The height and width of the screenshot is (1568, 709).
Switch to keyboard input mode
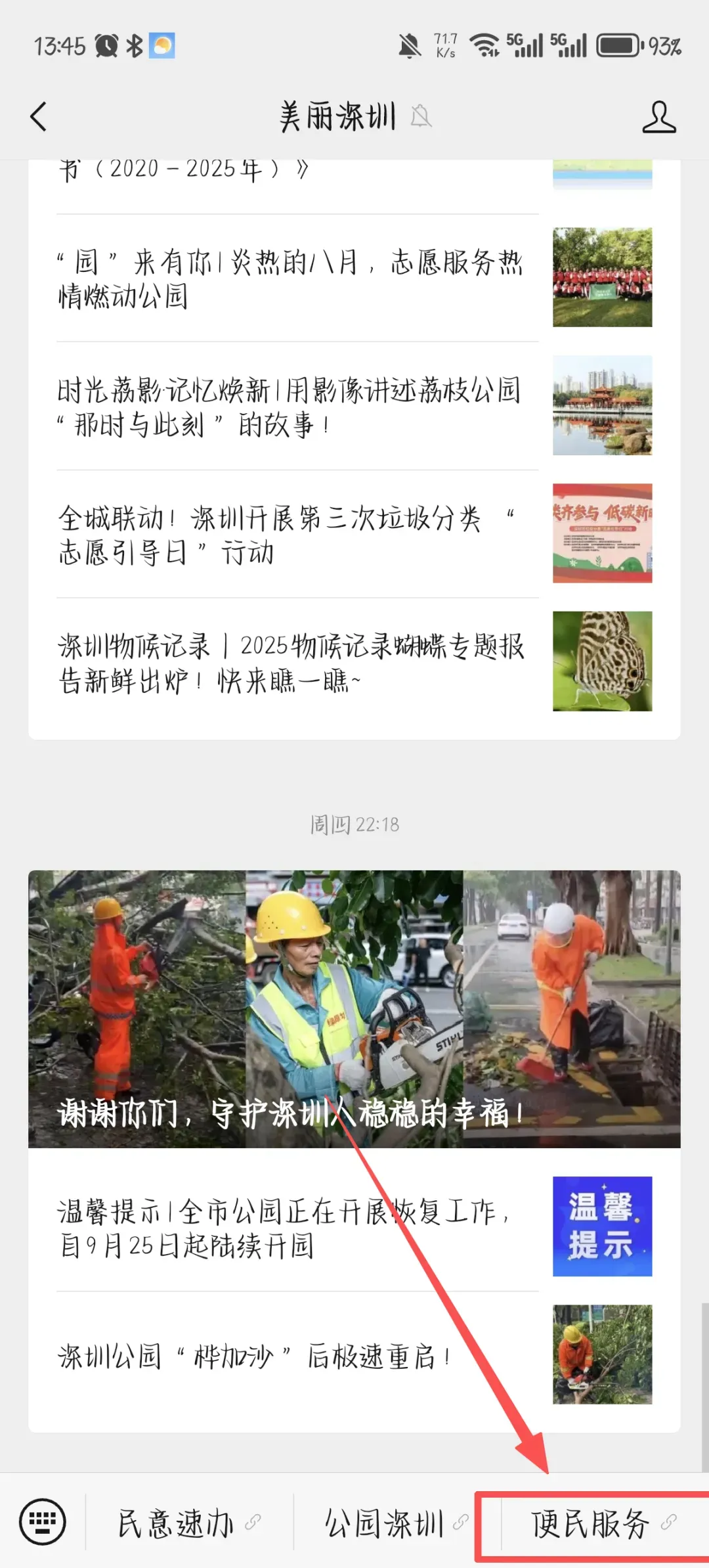coord(43,1521)
